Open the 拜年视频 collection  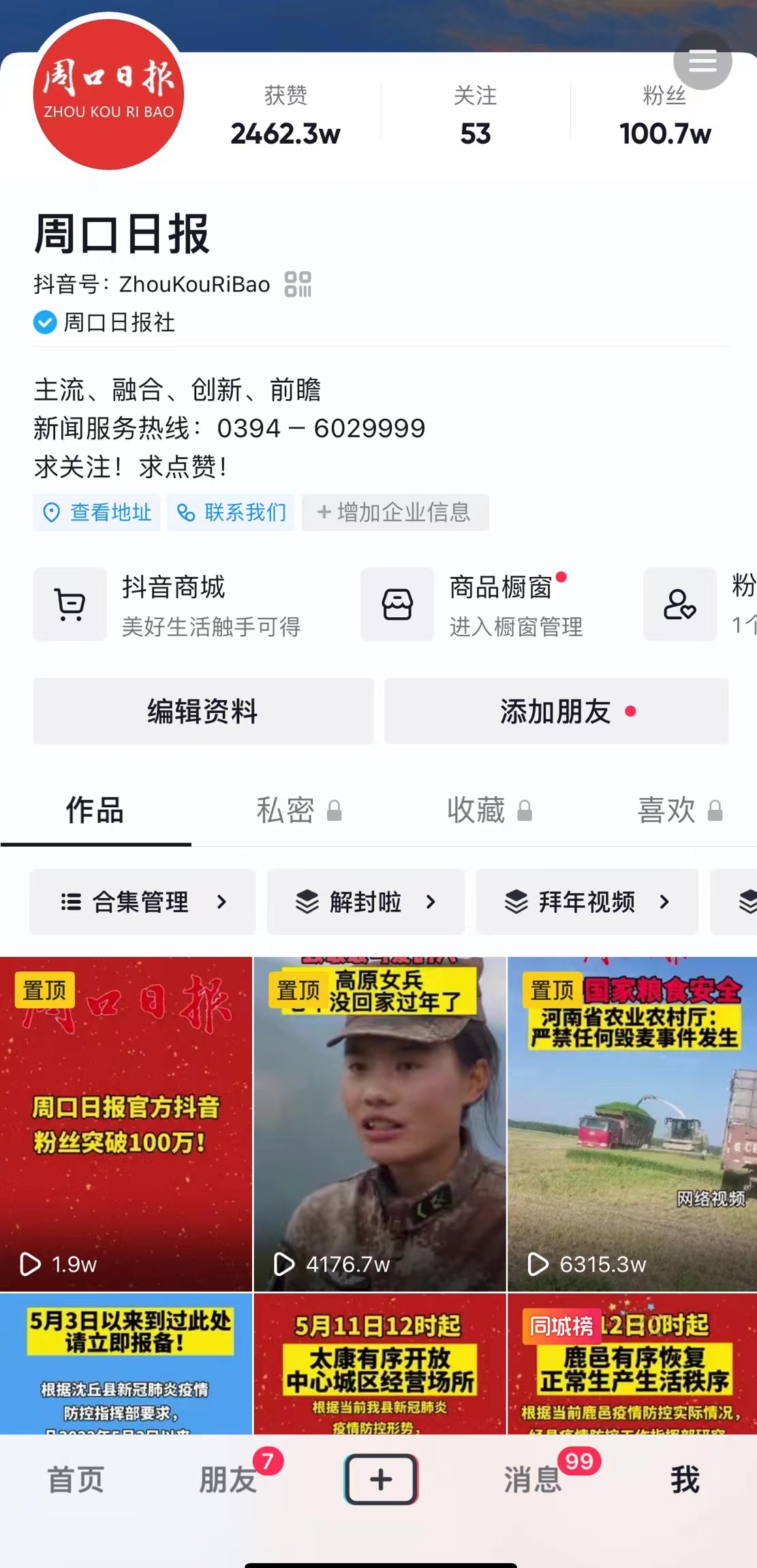point(587,902)
